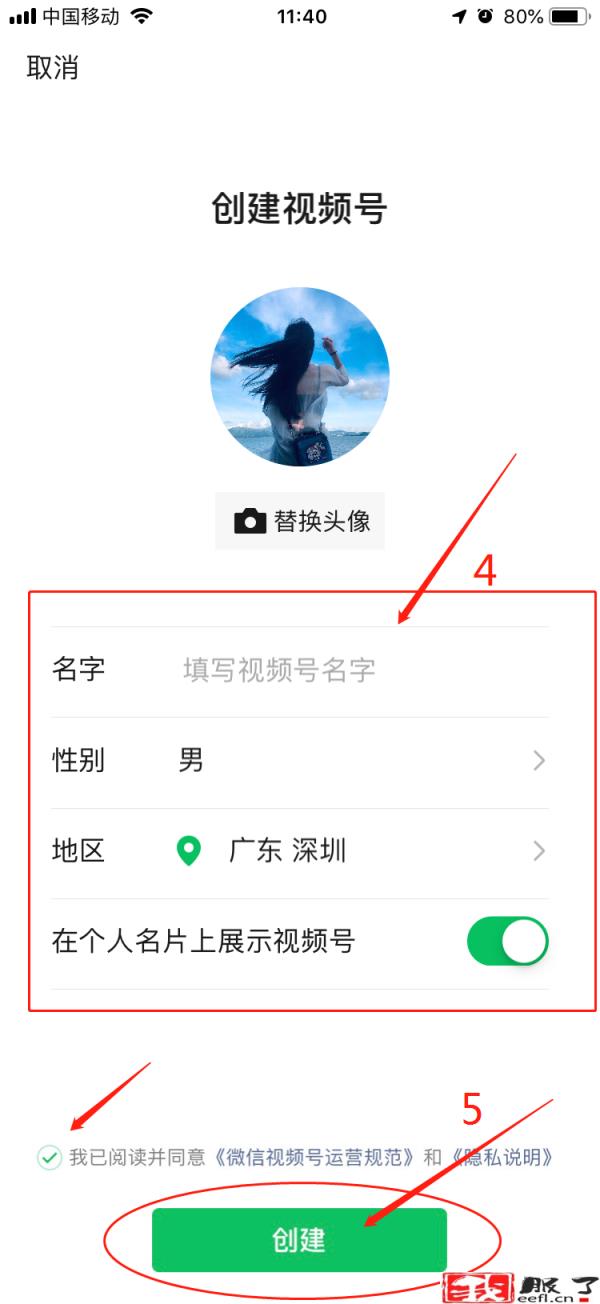The image size is (600, 1304).
Task: Tap the 替换头像 button
Action: (x=300, y=521)
